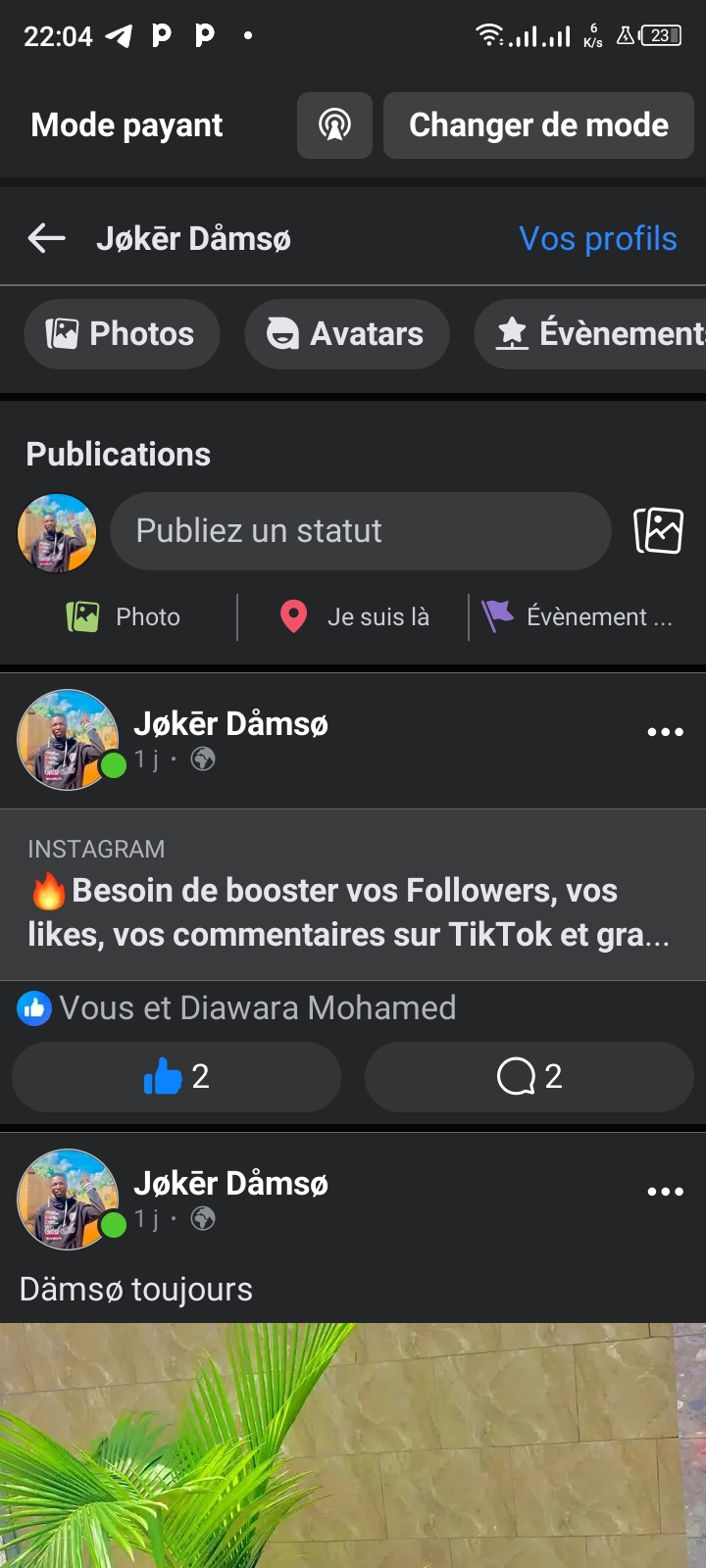Open the gallery icon beside status field
Image resolution: width=706 pixels, height=1568 pixels.
coord(658,531)
